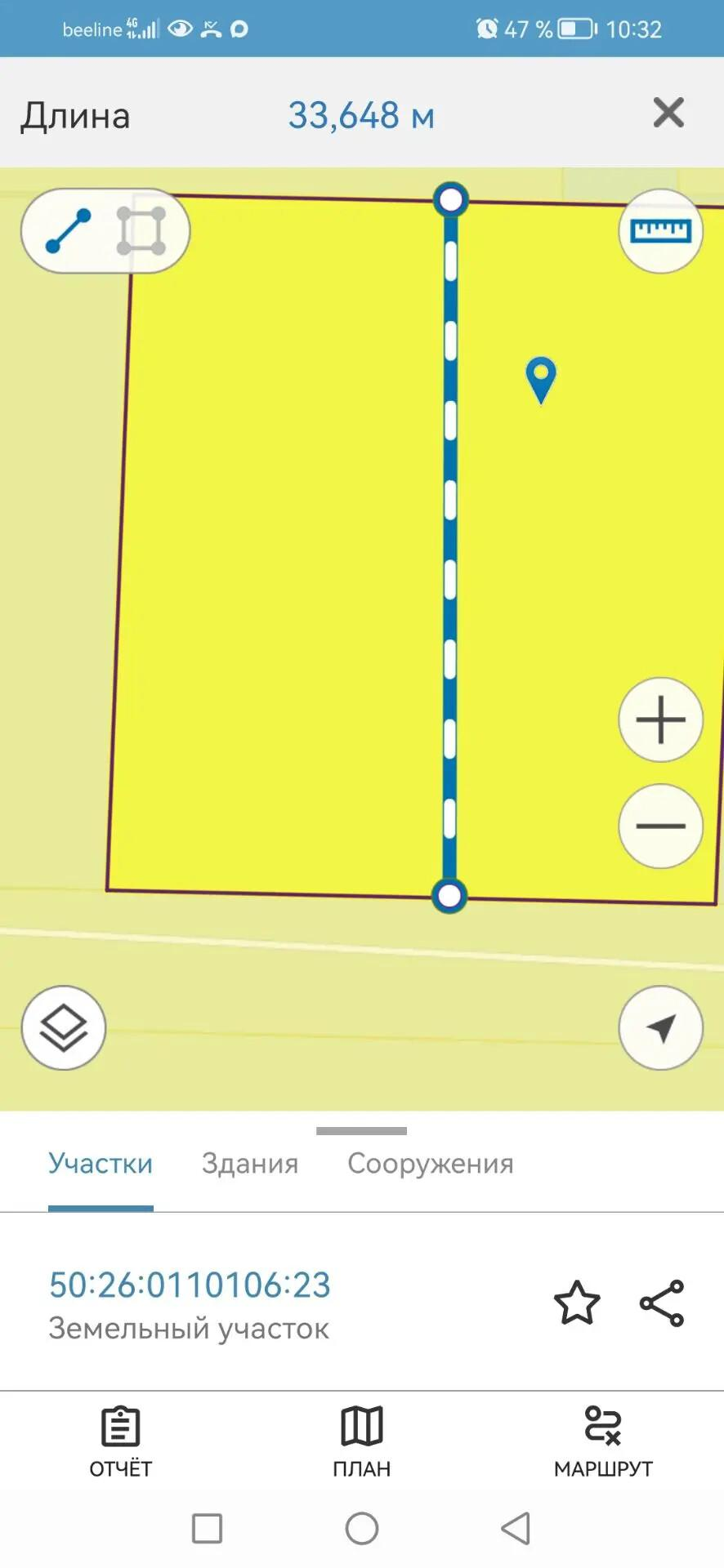Close the length measurement panel
This screenshot has width=724, height=1568.
[x=668, y=113]
